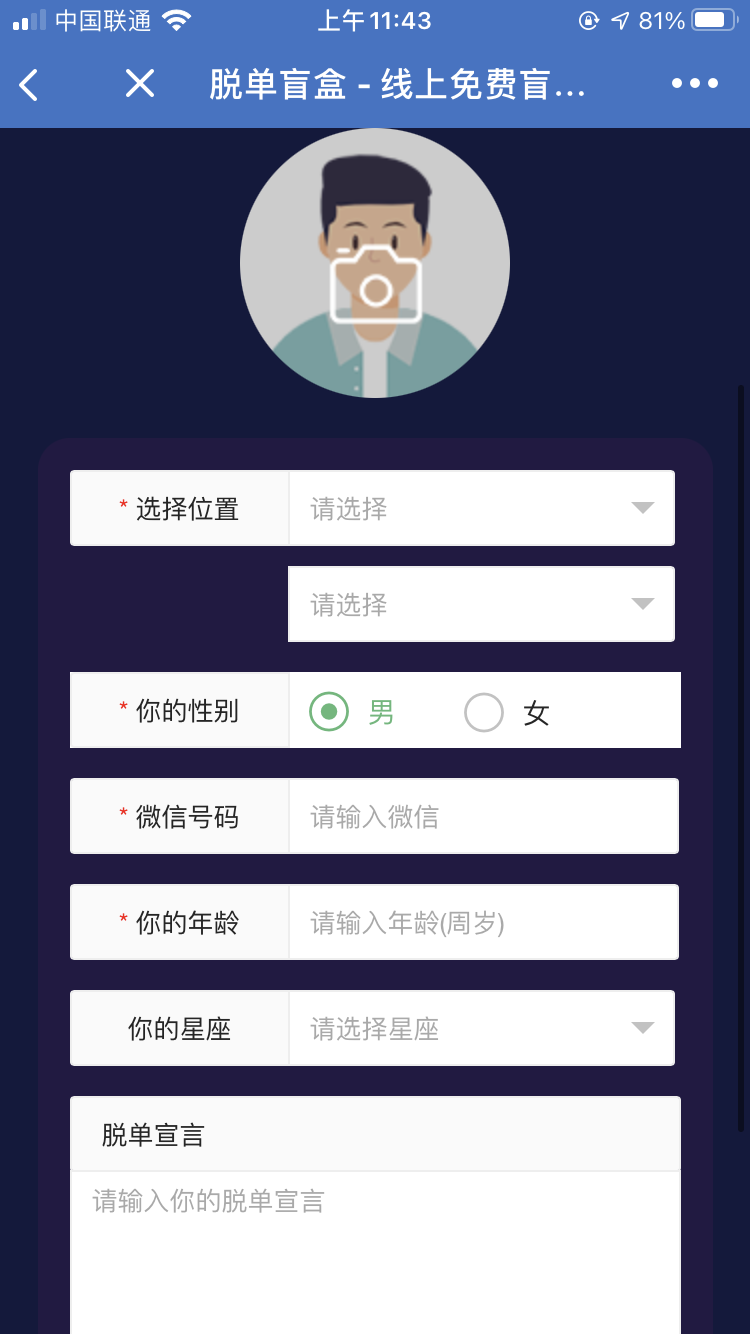Tap the 脱单宣言 text area
The height and width of the screenshot is (1334, 750).
point(375,1250)
